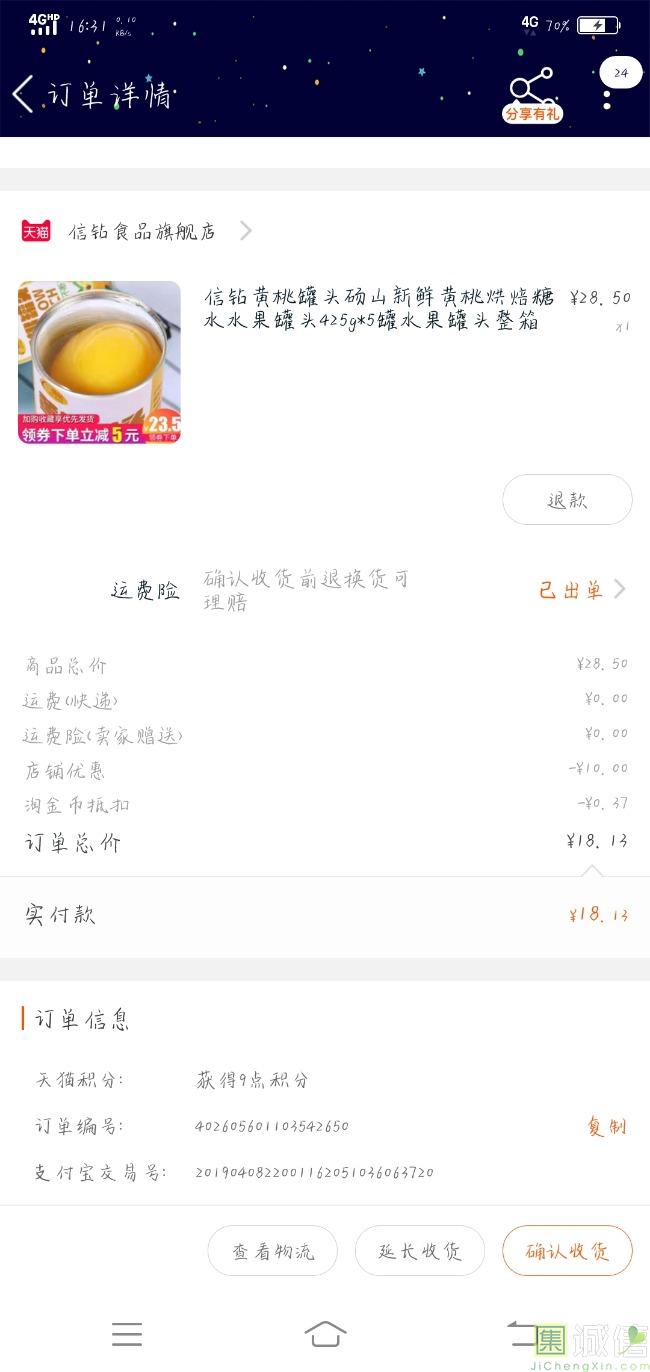Tap the system home button
The image size is (650, 1372).
tap(325, 1334)
